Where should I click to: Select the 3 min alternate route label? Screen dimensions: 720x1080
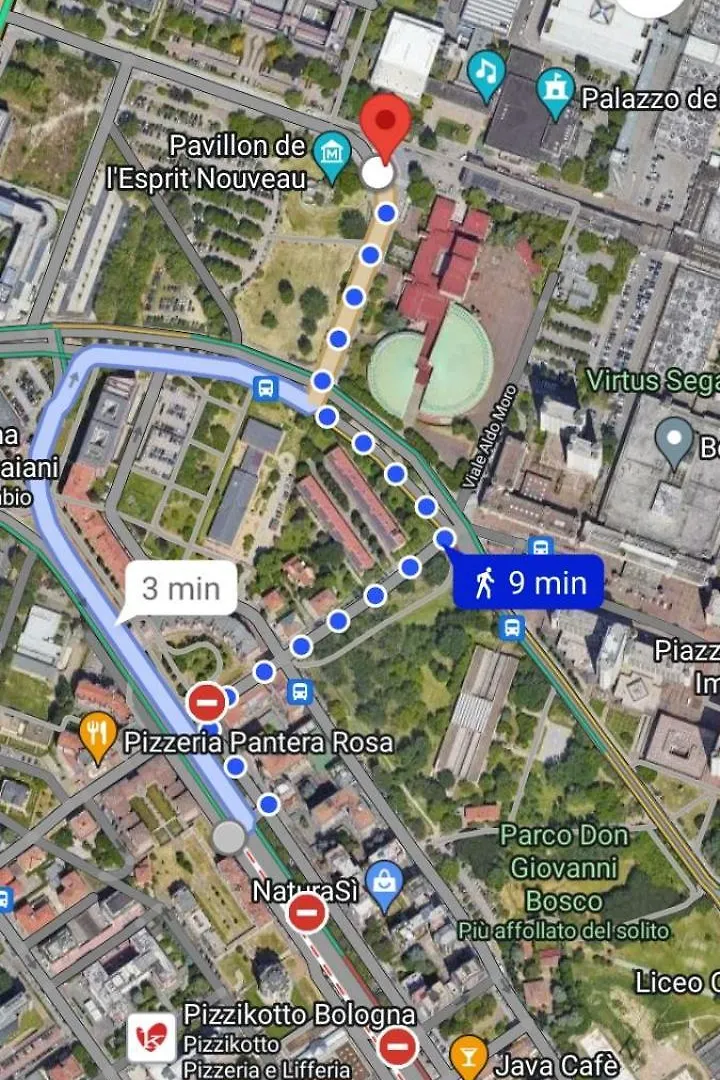[181, 588]
